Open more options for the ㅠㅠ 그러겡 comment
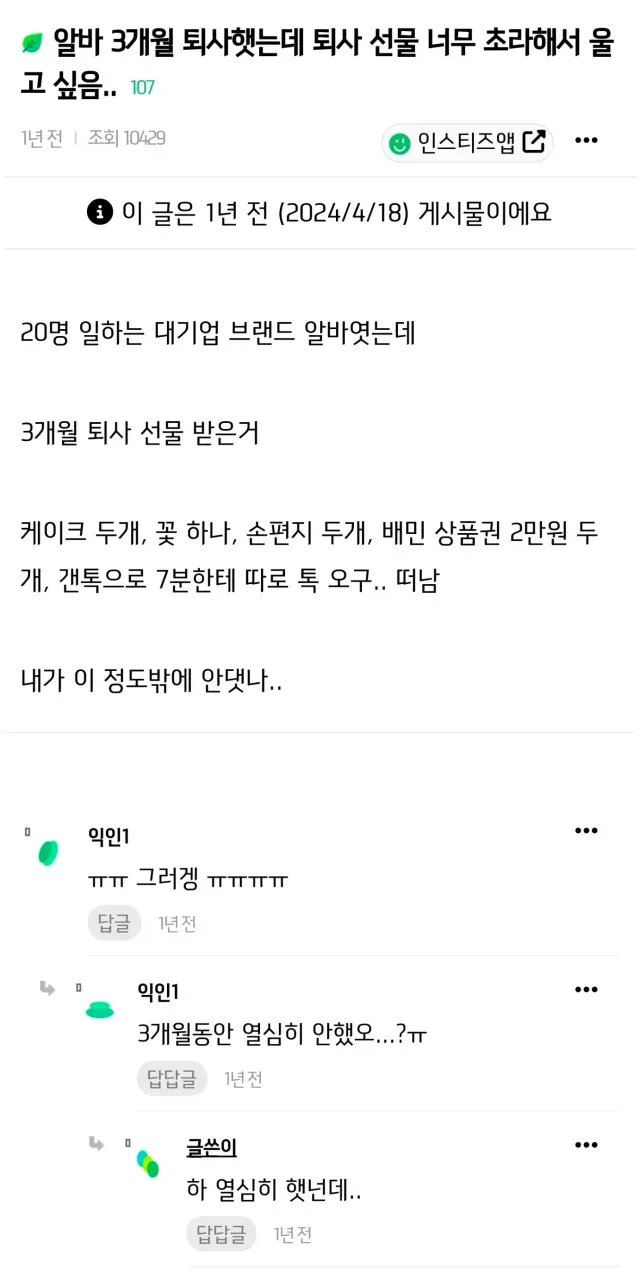The width and height of the screenshot is (640, 1280). coord(586,831)
